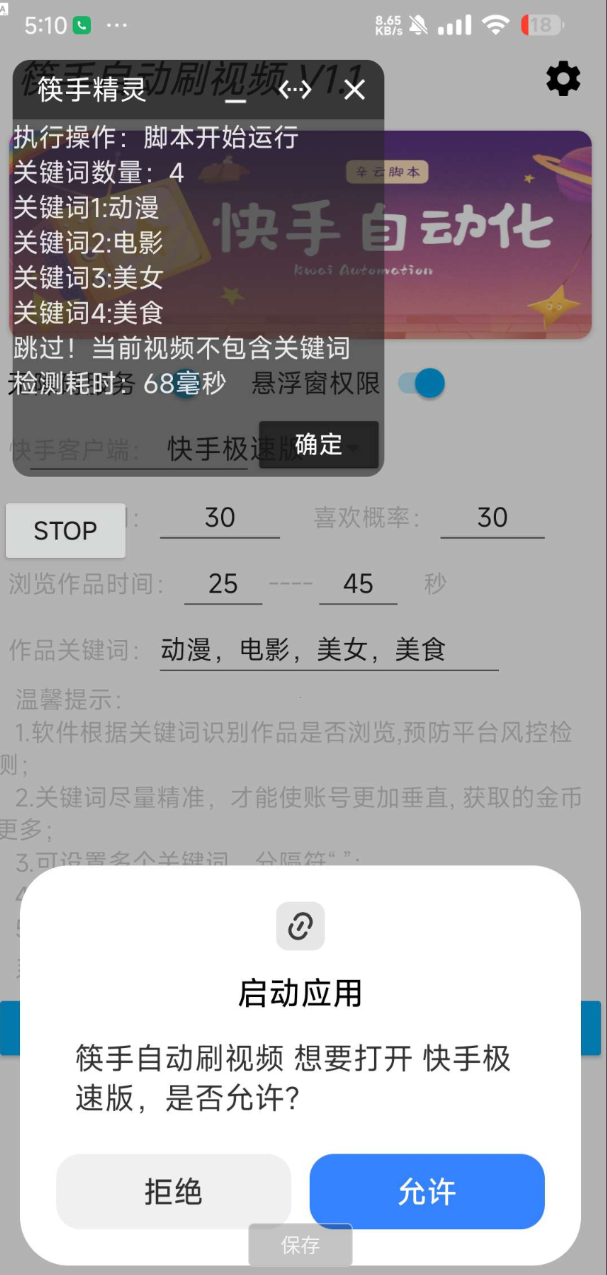Viewport: 607px width, 1275px height.
Task: Allow opening 快手极速版
Action: pos(427,1191)
